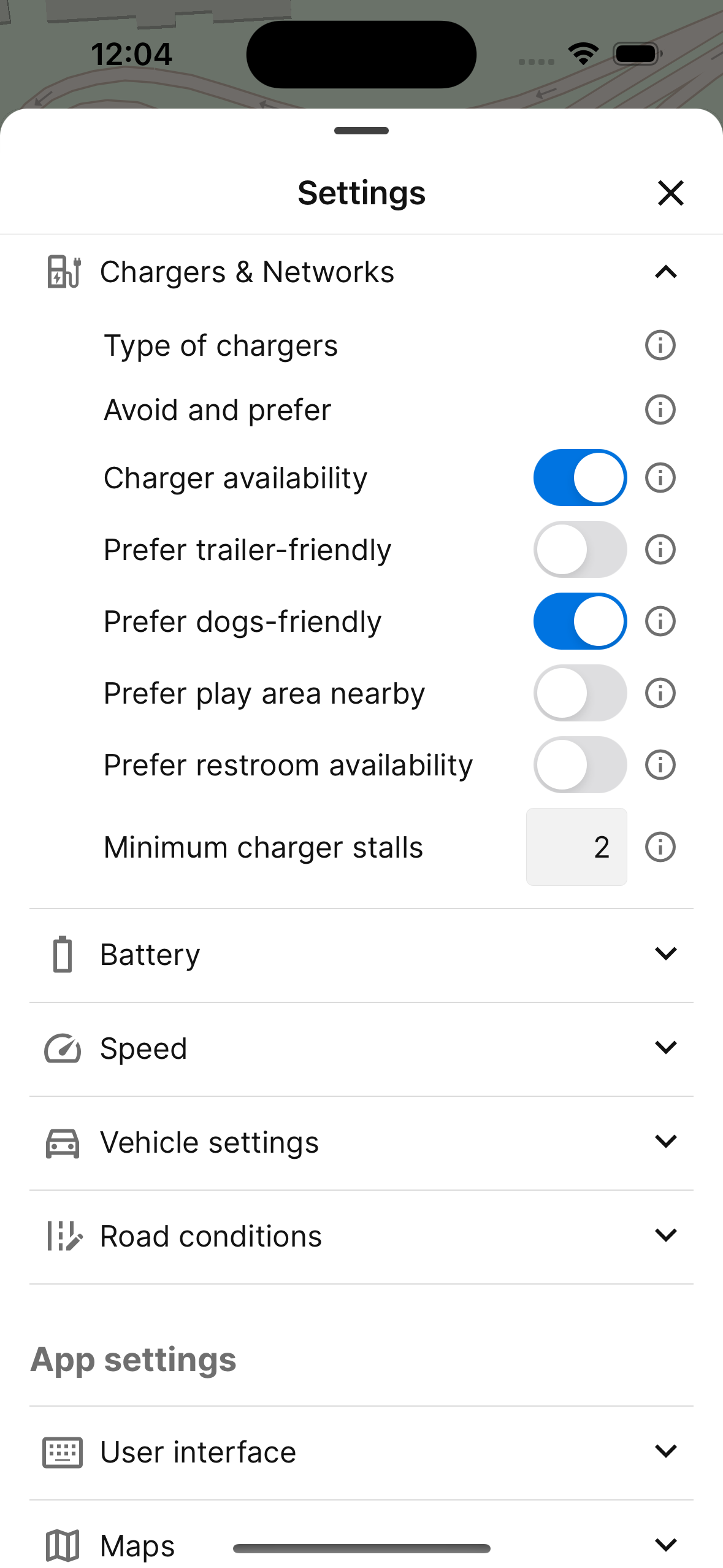Screen dimensions: 723x1568
Task: Disable Prefer dogs-friendly
Action: (580, 621)
